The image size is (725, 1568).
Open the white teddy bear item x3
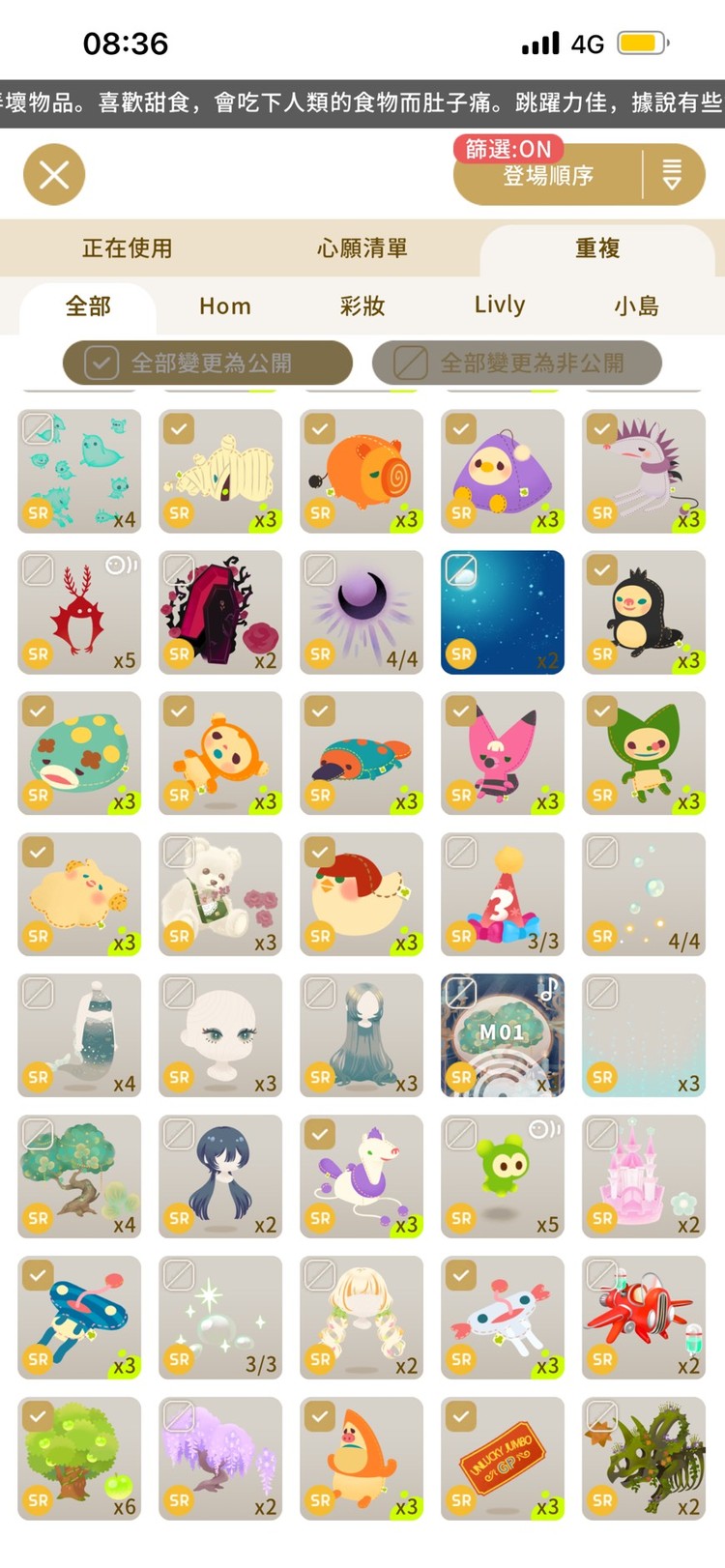pos(220,895)
